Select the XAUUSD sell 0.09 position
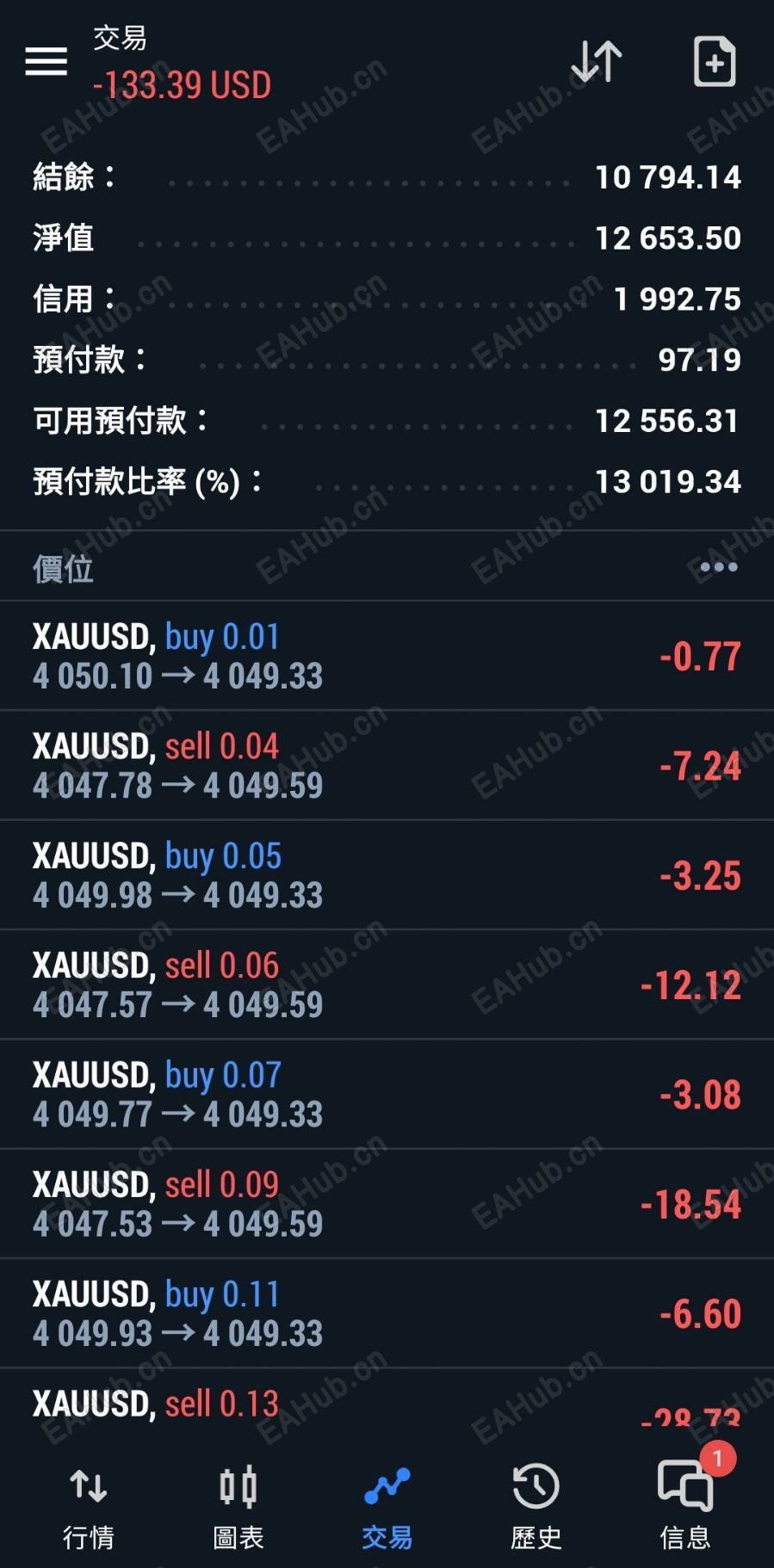The image size is (774, 1568). pos(387,1203)
